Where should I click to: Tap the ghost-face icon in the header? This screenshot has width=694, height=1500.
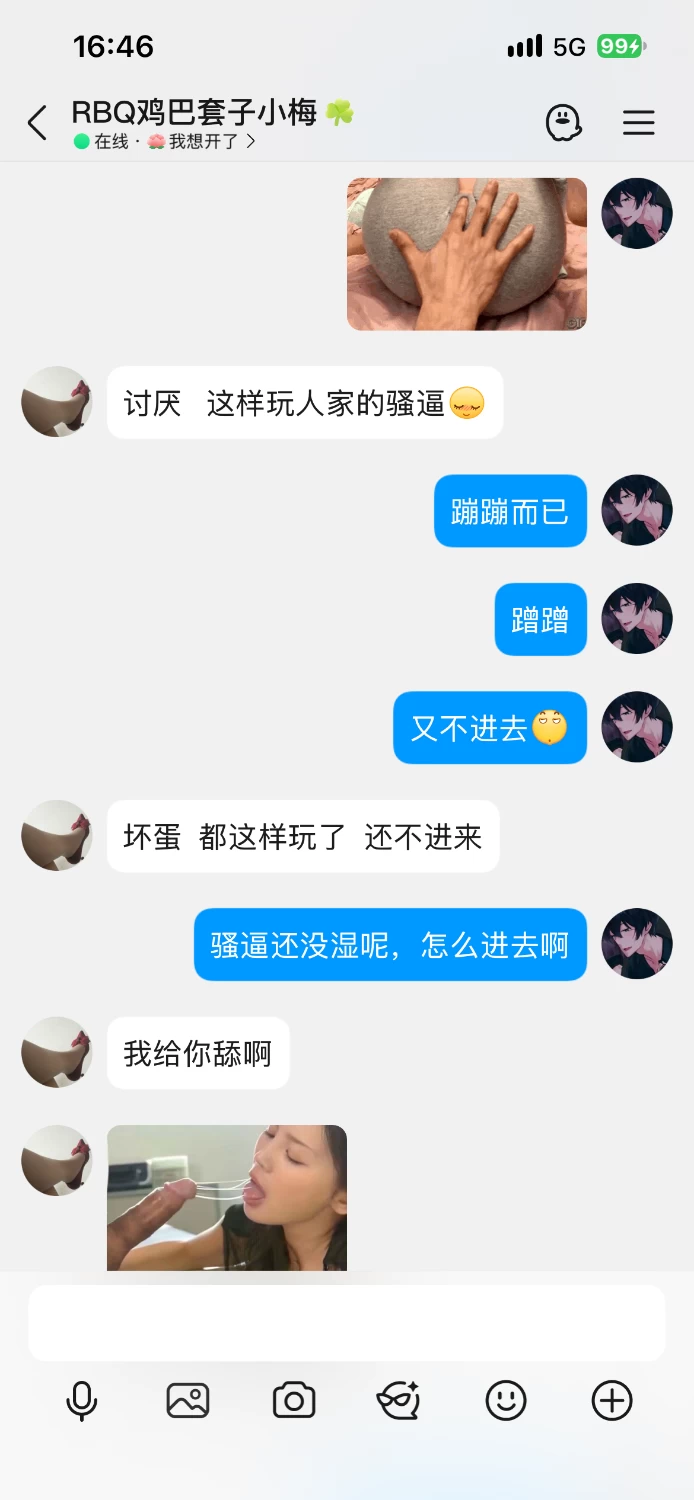coord(564,123)
